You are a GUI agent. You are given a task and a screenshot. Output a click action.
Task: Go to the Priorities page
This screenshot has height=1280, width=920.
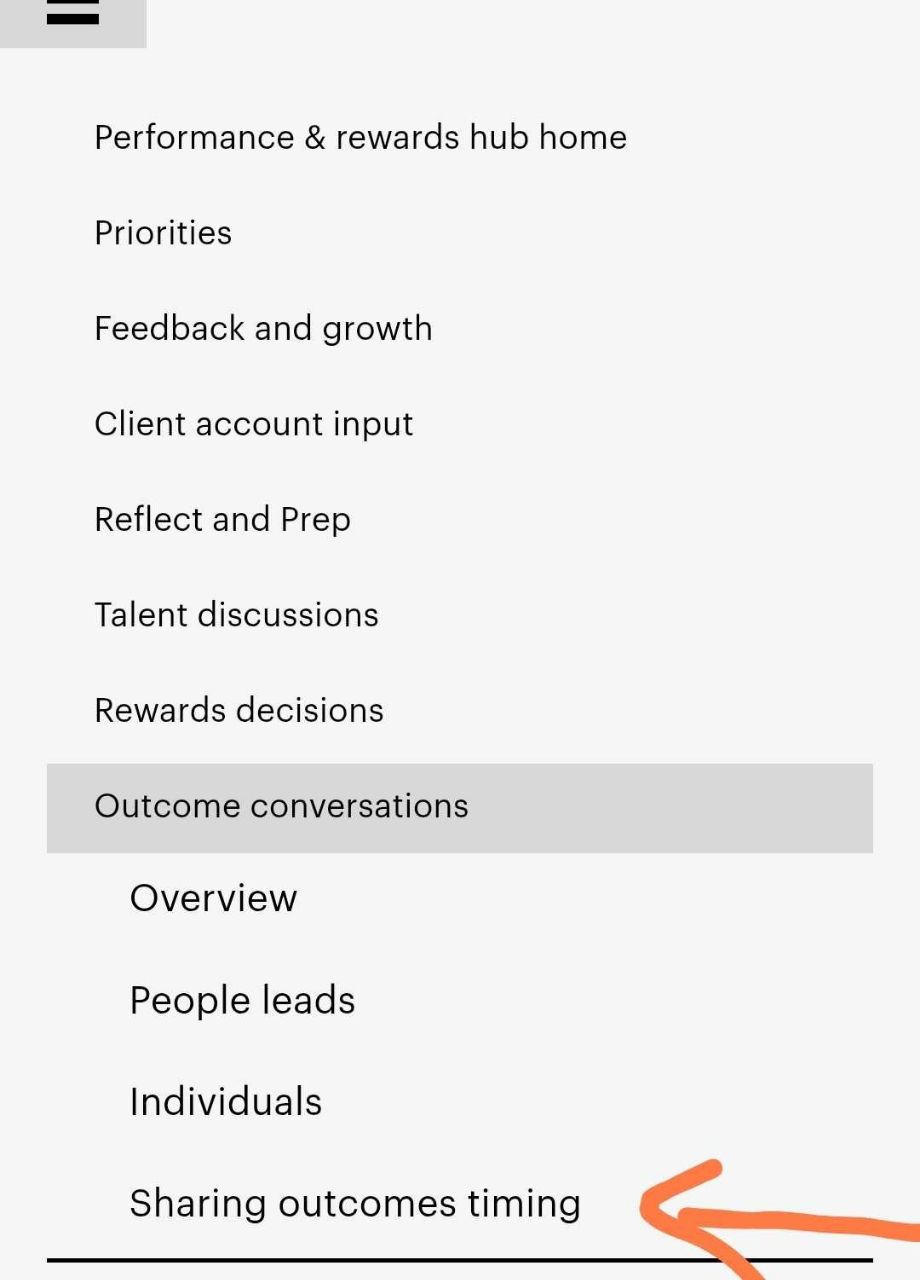click(x=163, y=233)
